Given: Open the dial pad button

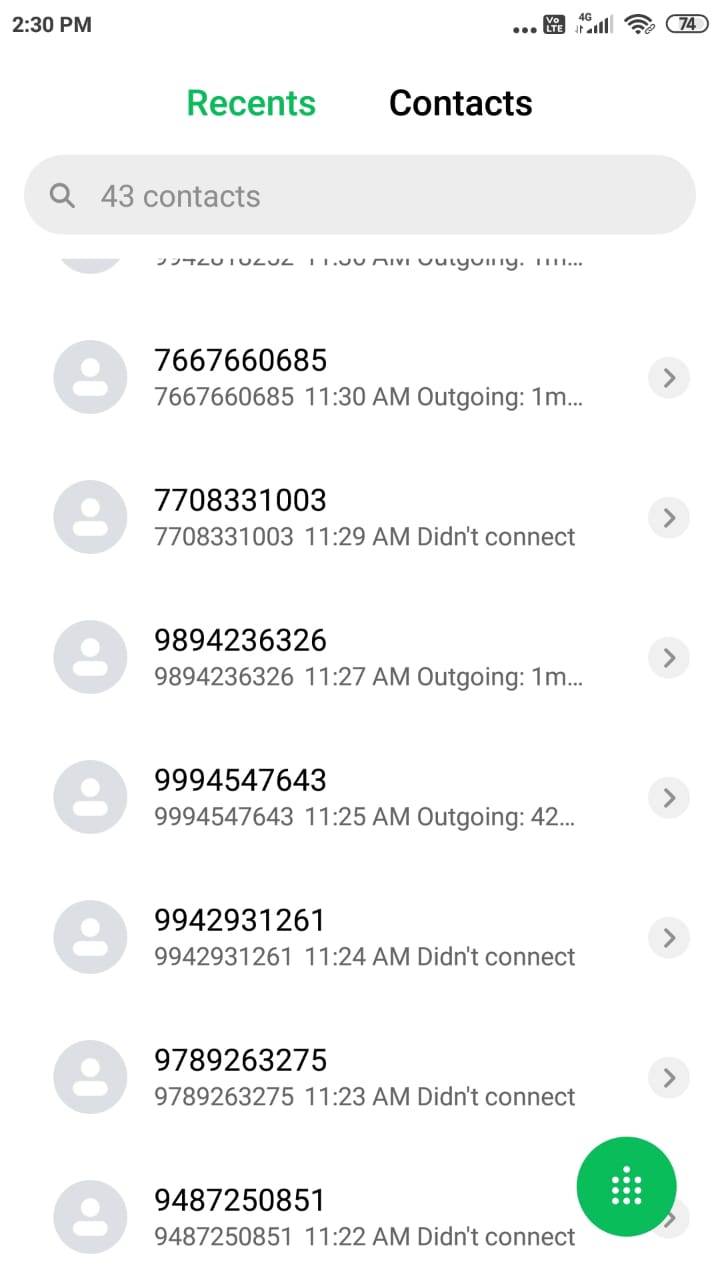Looking at the screenshot, I should coord(627,1186).
